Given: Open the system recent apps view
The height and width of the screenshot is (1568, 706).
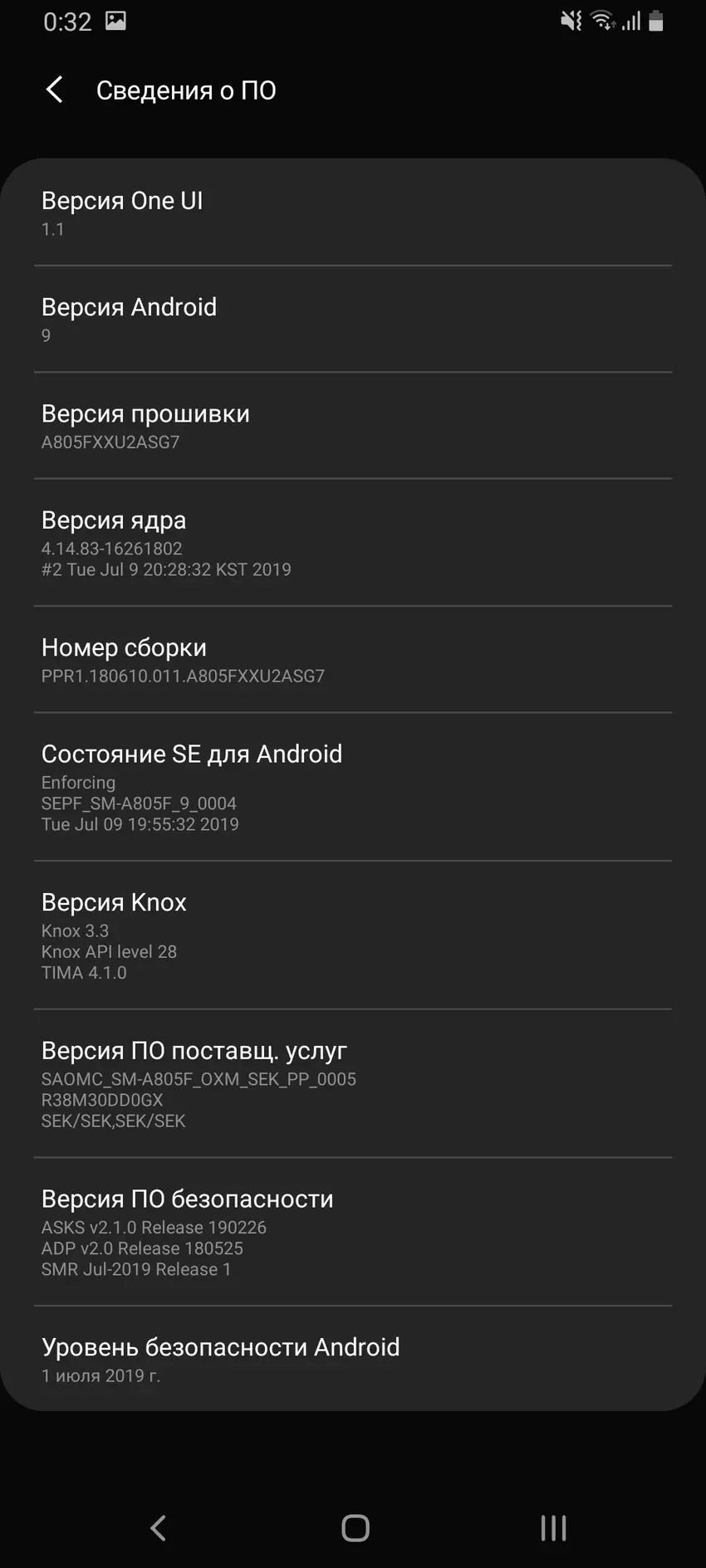Looking at the screenshot, I should tap(553, 1527).
